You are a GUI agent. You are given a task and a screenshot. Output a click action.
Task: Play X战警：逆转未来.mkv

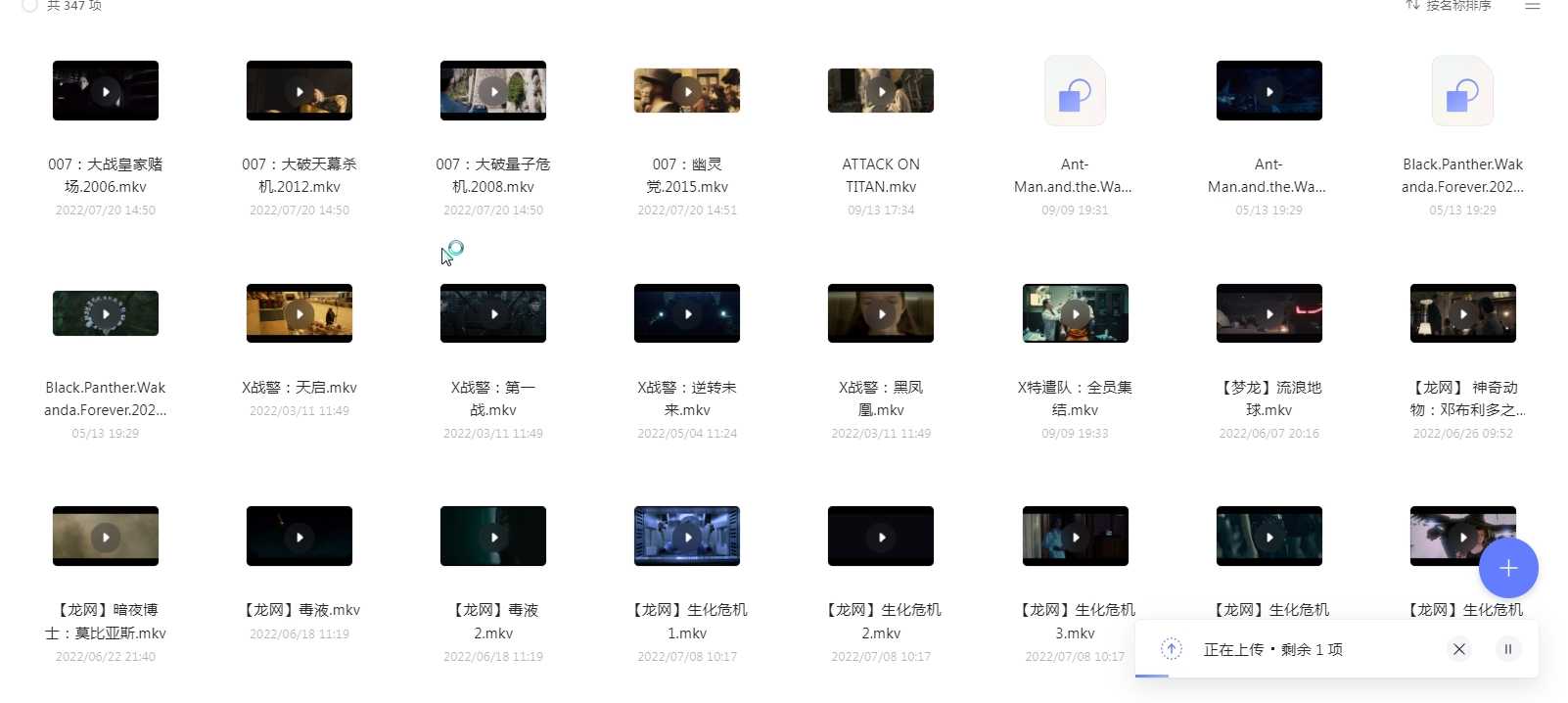(687, 313)
